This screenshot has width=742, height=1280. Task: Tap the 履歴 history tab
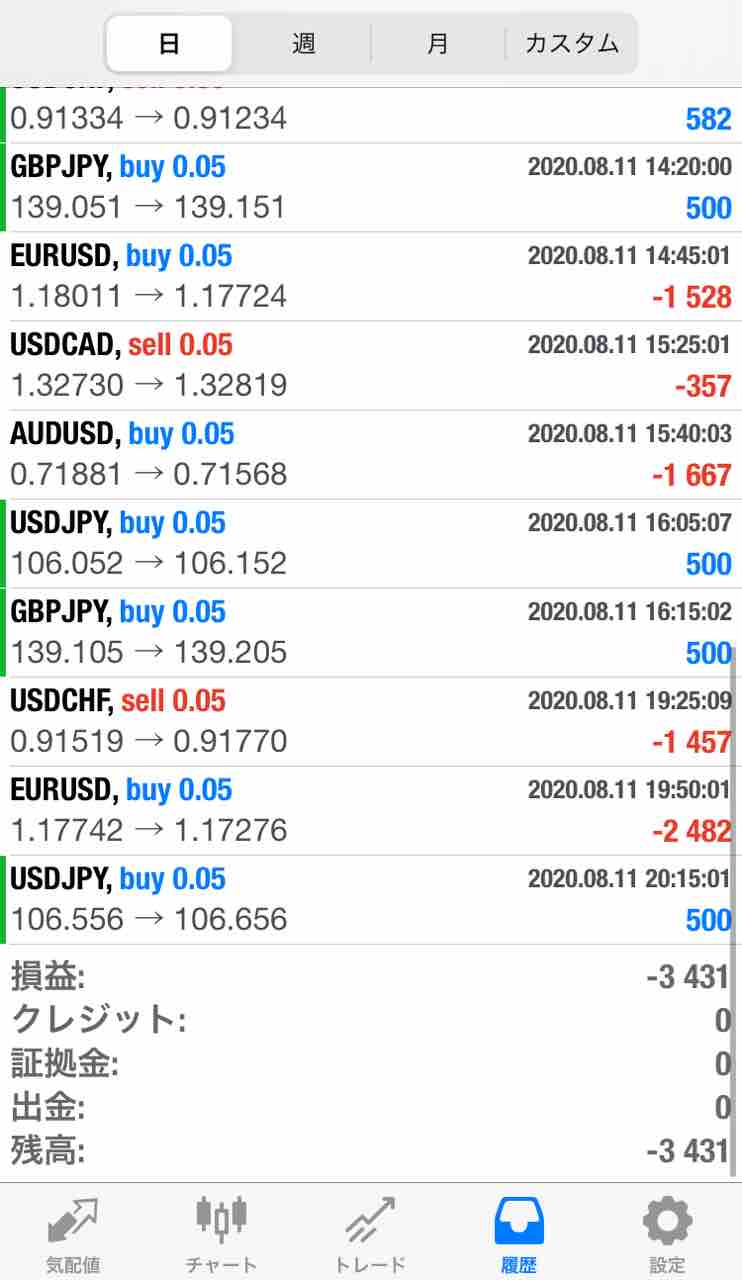click(x=519, y=1232)
